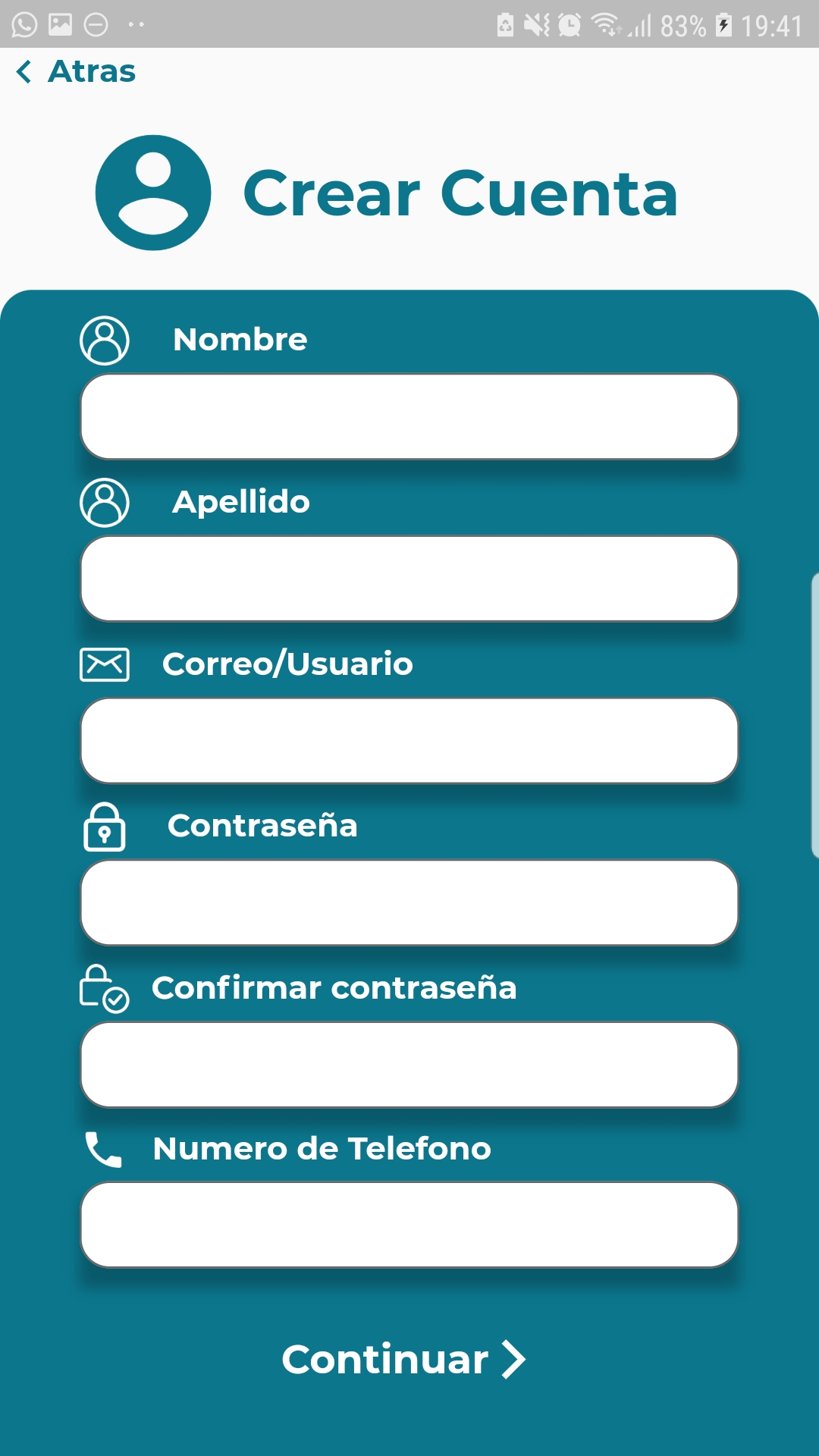The height and width of the screenshot is (1456, 819).
Task: Click the phone icon beside Numero de Telefono
Action: [104, 1150]
